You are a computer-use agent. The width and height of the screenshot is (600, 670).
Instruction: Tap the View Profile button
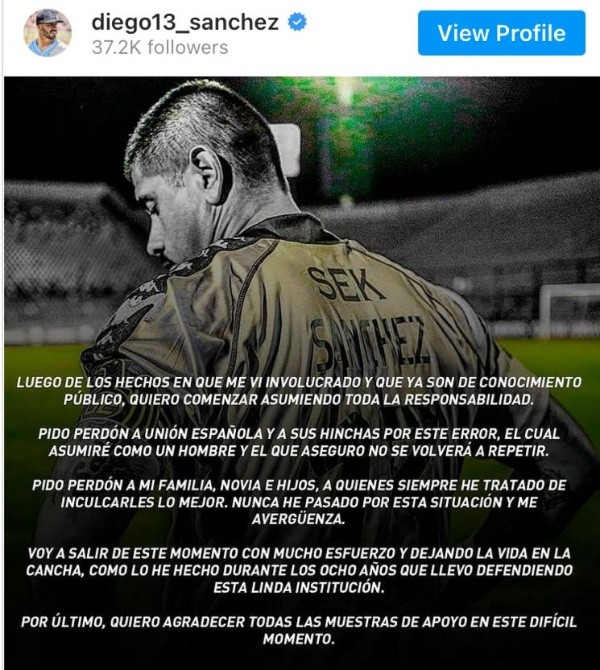click(501, 33)
